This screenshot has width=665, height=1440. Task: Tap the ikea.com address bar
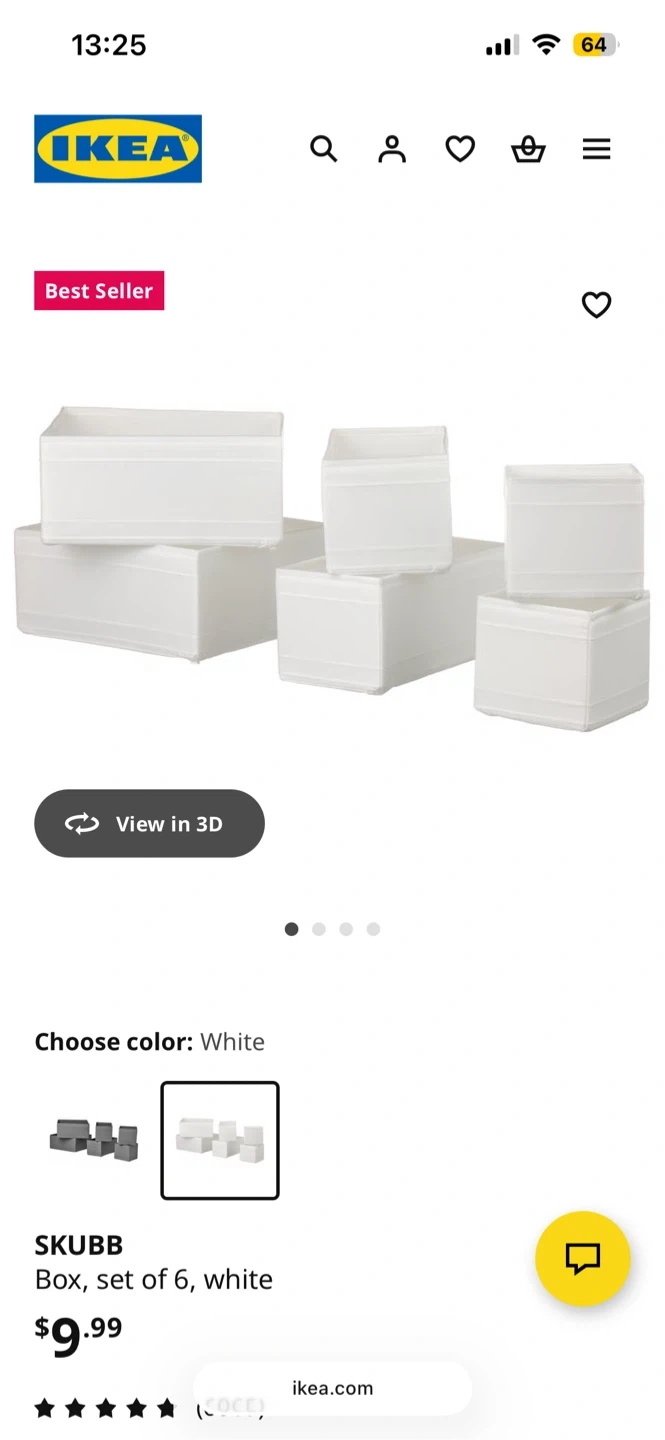pyautogui.click(x=332, y=1388)
